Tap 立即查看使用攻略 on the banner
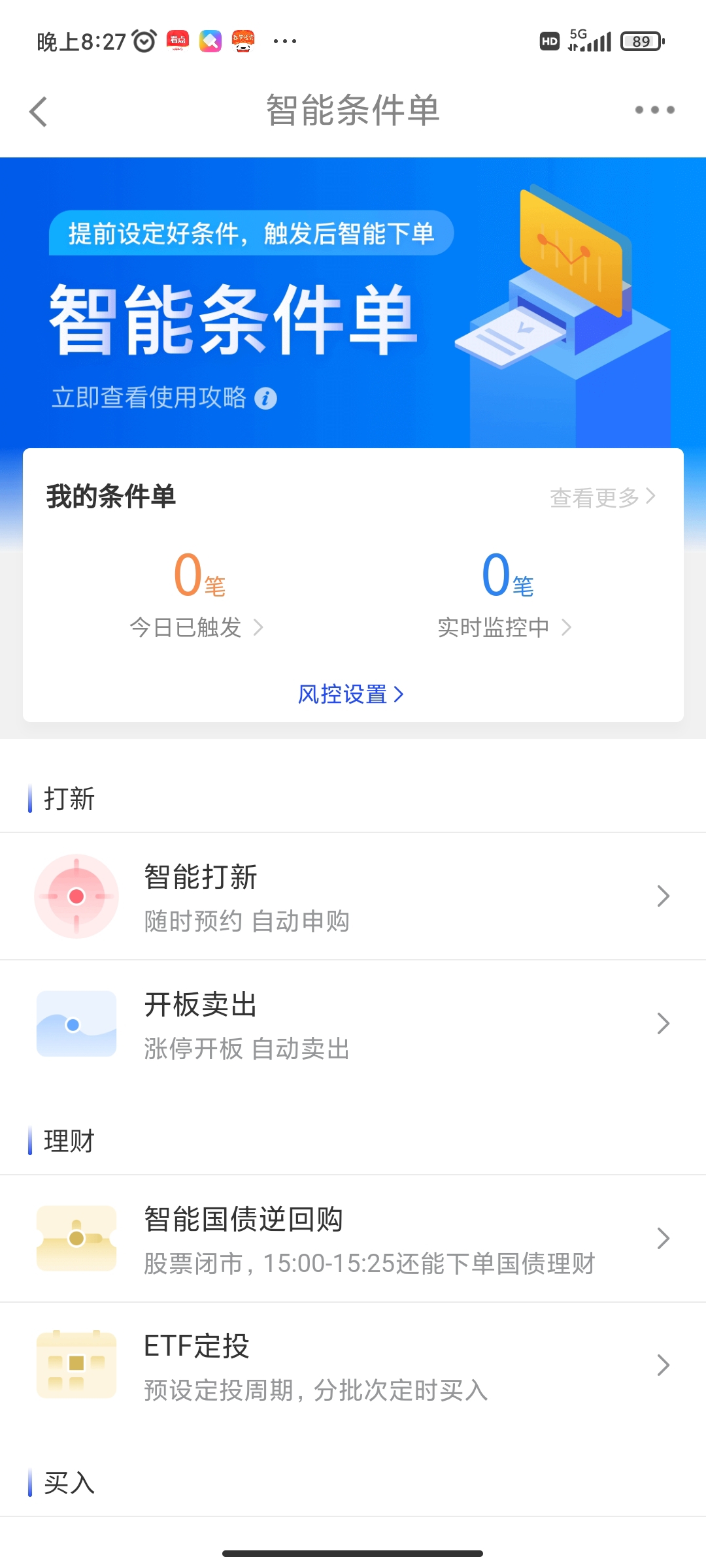The image size is (706, 1568). (150, 397)
